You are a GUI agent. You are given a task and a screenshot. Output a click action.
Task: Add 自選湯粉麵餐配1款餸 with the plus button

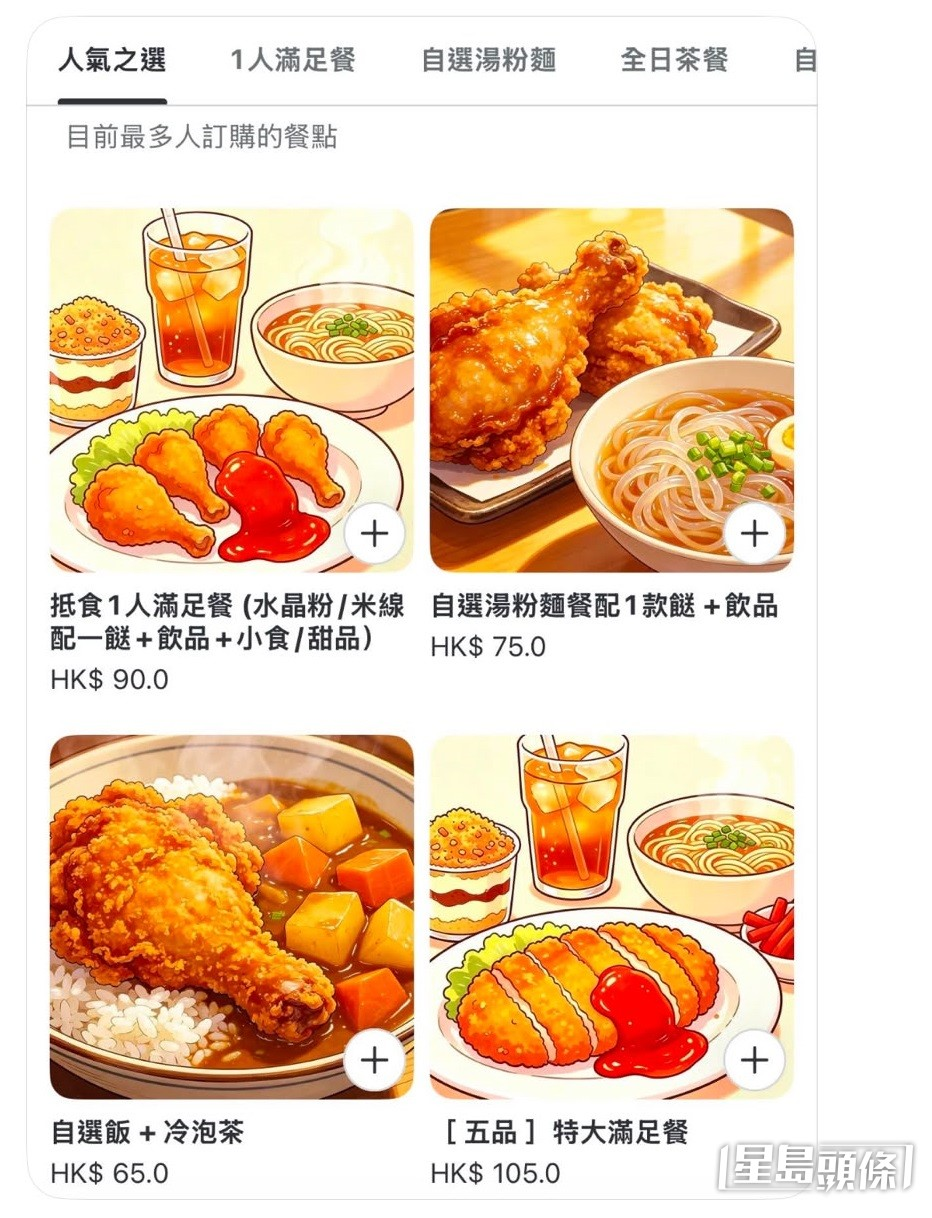click(x=754, y=534)
